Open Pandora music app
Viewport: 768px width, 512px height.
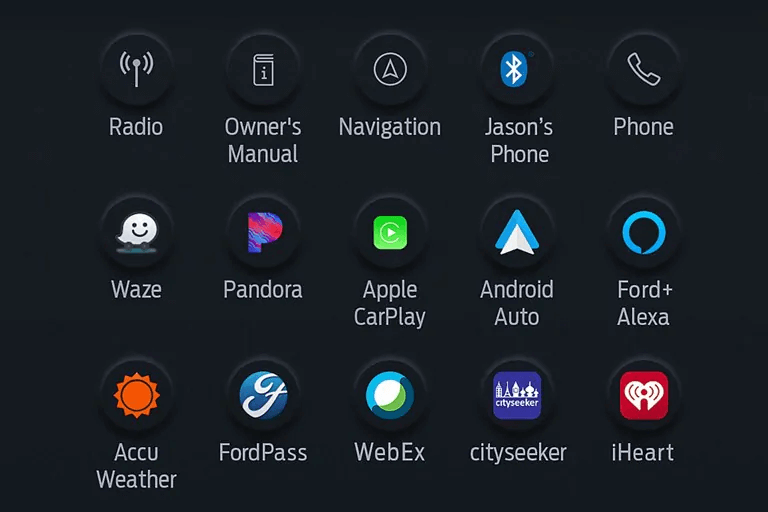click(263, 232)
